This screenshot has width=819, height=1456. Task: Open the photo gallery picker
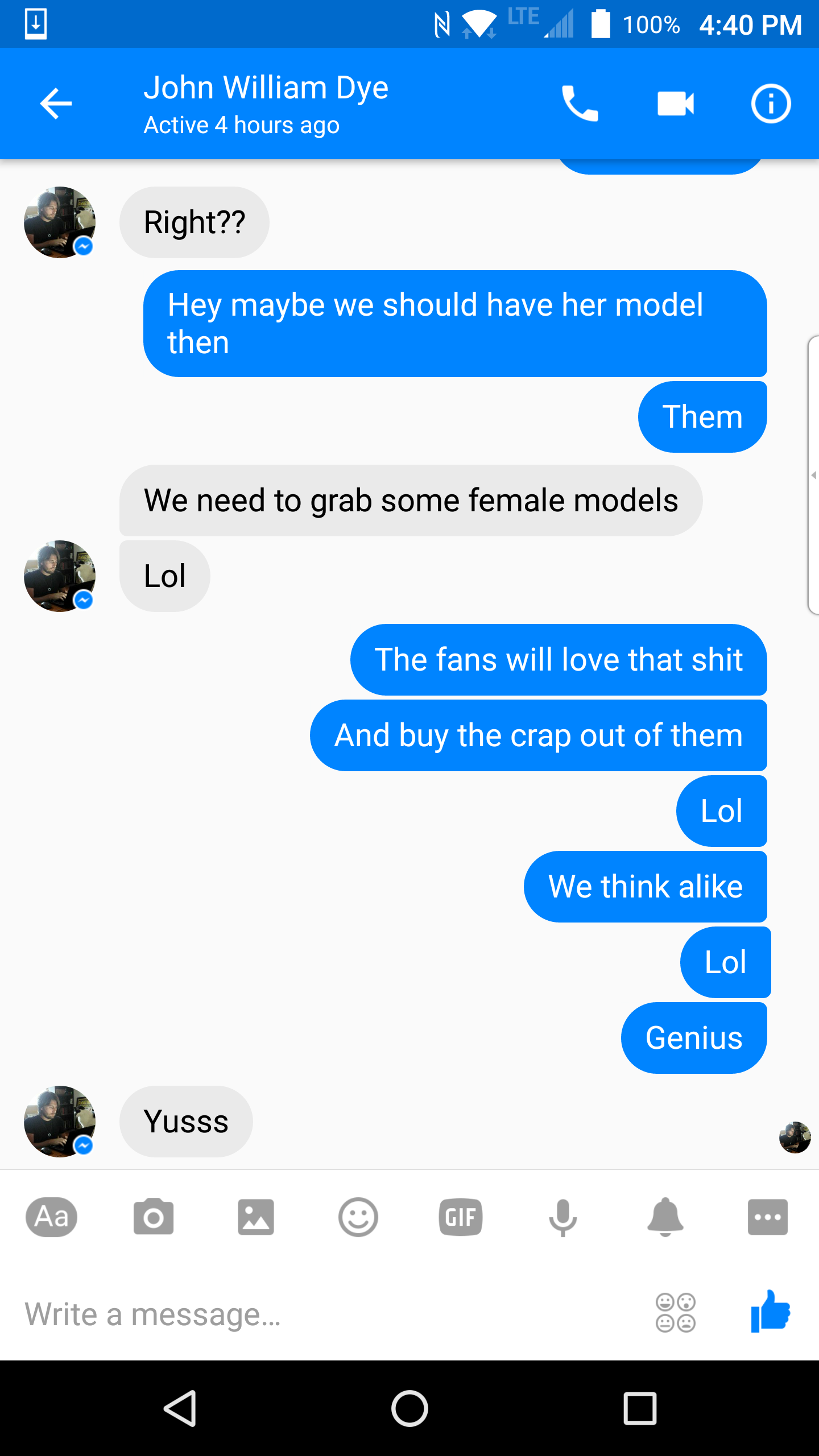coord(256,1217)
